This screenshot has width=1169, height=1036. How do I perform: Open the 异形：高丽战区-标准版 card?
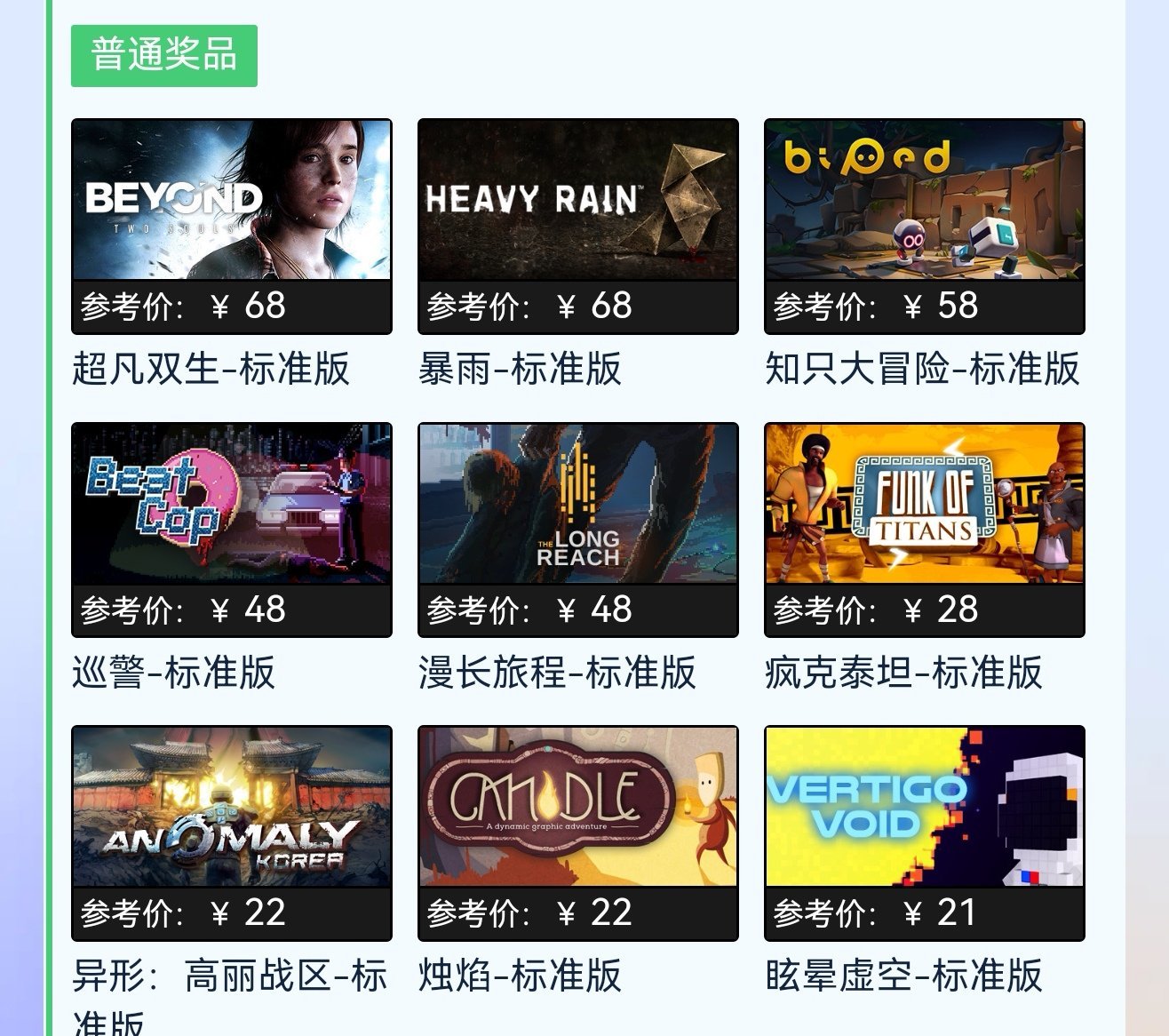coord(231,808)
